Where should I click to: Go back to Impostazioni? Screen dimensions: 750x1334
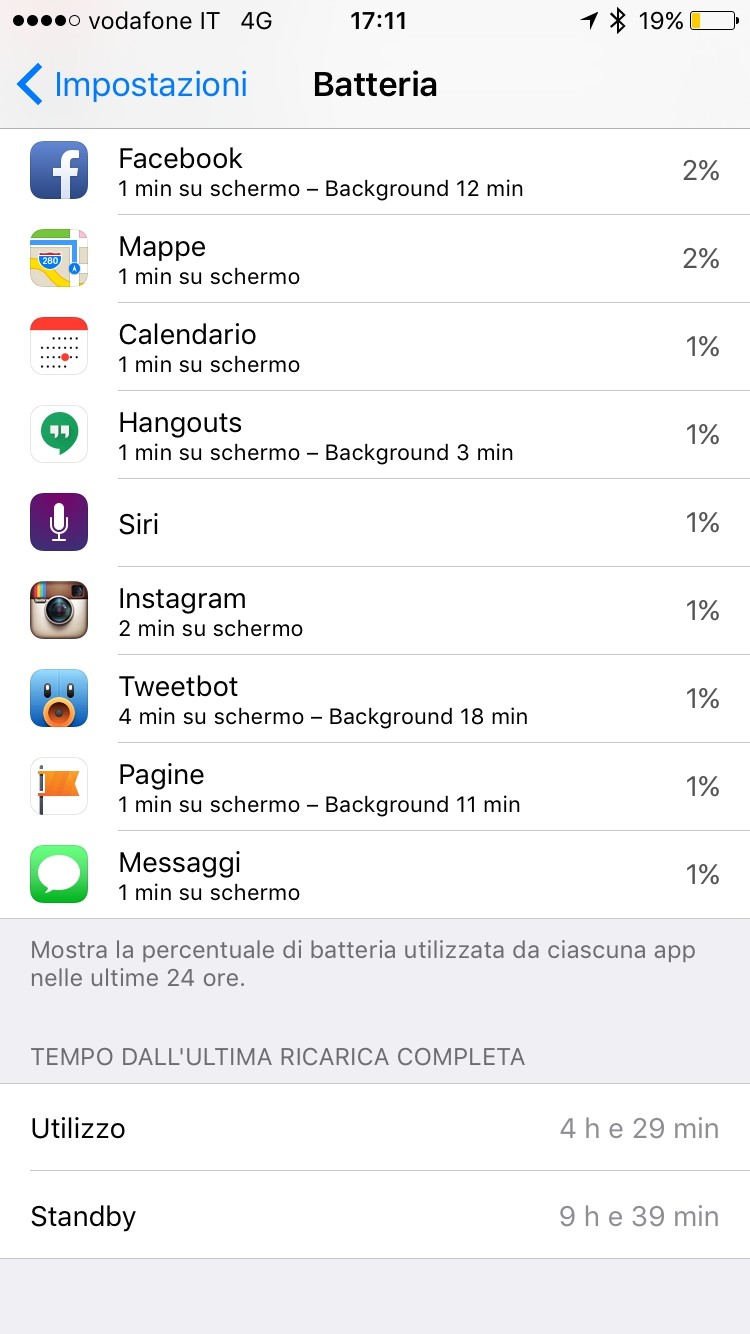click(132, 85)
